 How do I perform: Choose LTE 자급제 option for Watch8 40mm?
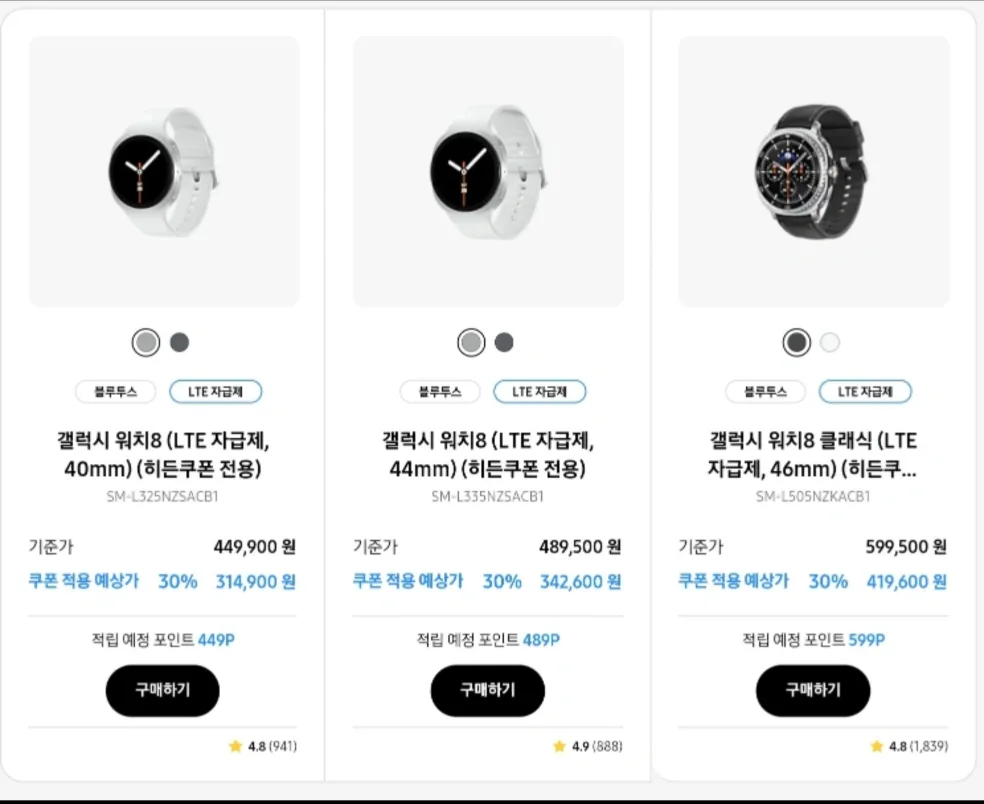[215, 392]
